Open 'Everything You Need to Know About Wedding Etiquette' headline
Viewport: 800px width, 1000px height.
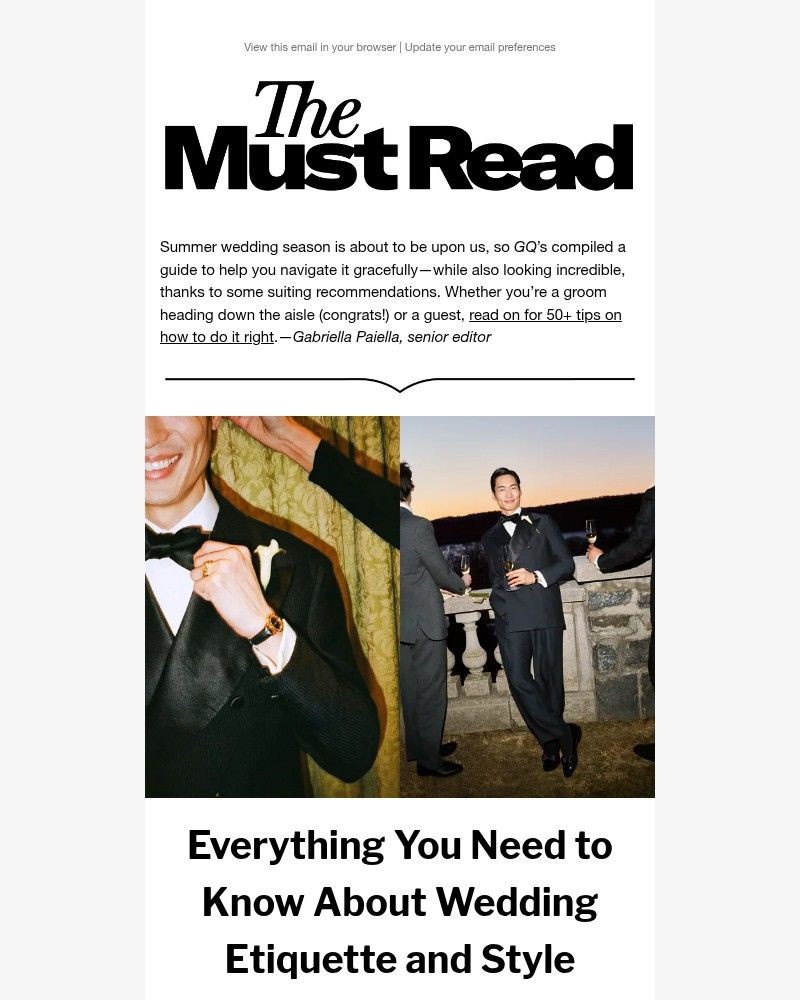click(400, 902)
